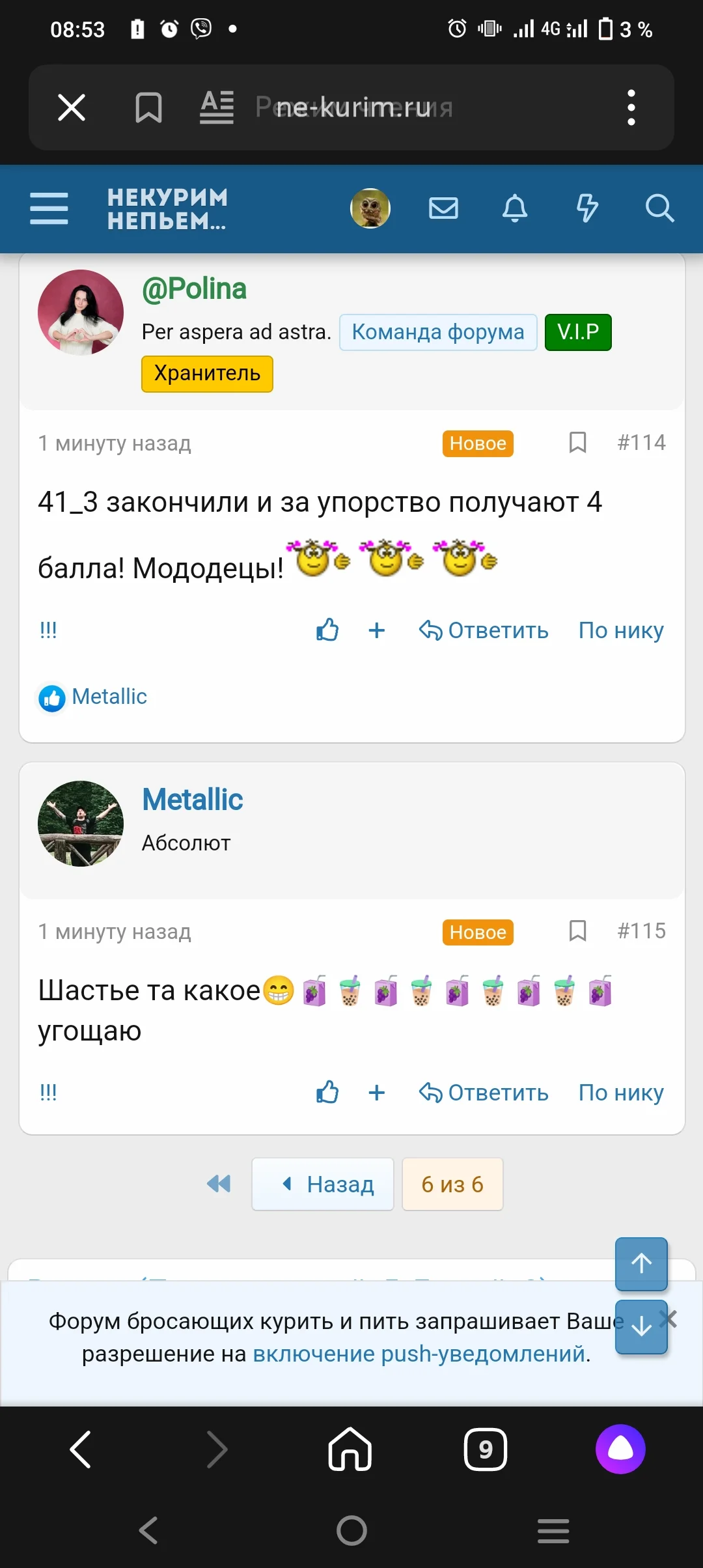Open your avatar in the forum header
703x1568 pixels.
coord(370,208)
